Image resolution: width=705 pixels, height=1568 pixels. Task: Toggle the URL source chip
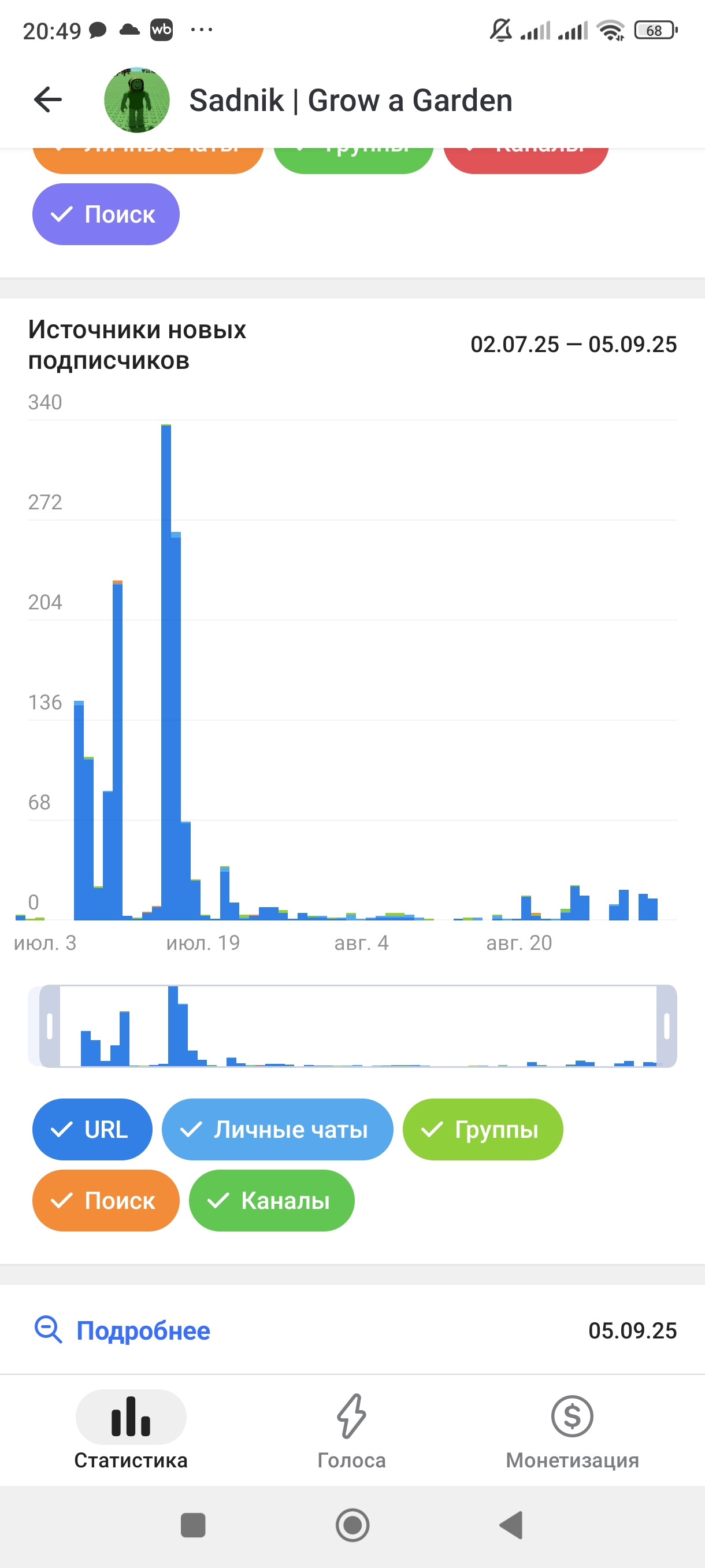pyautogui.click(x=92, y=1129)
